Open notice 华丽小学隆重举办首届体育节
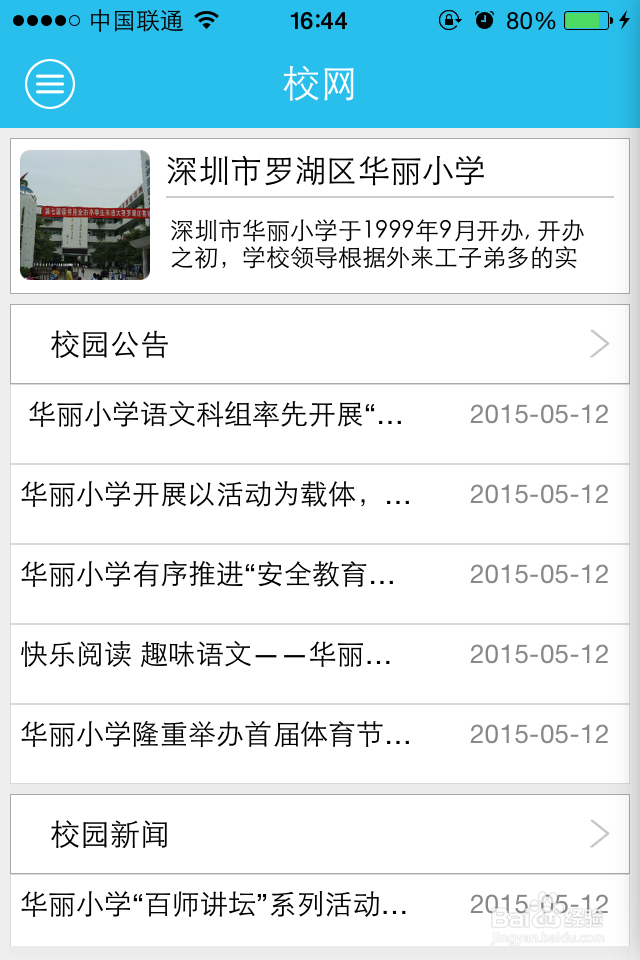This screenshot has height=960, width=640. click(320, 735)
